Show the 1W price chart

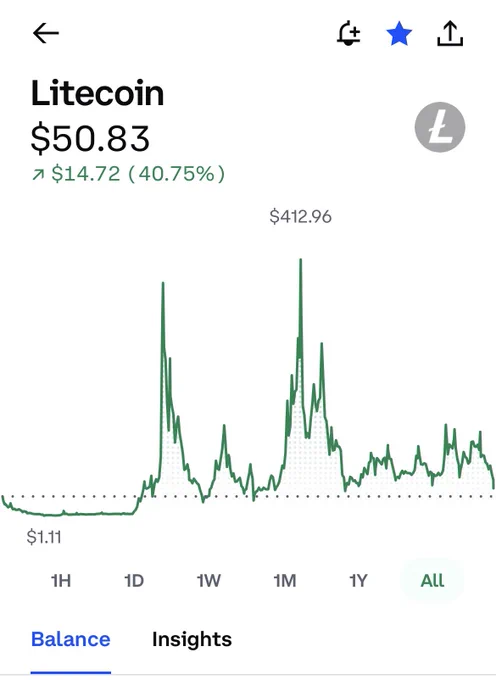[x=209, y=580]
